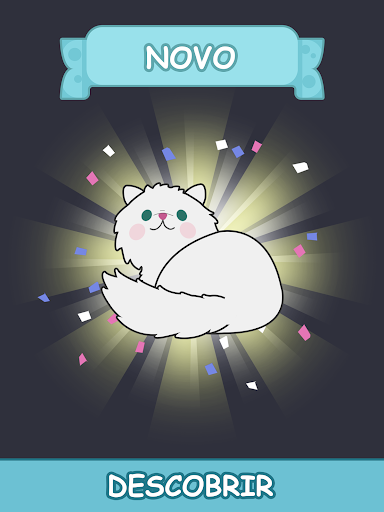This screenshot has width=384, height=512.
Task: Tap the DESCOBRIR button
Action: click(x=192, y=485)
